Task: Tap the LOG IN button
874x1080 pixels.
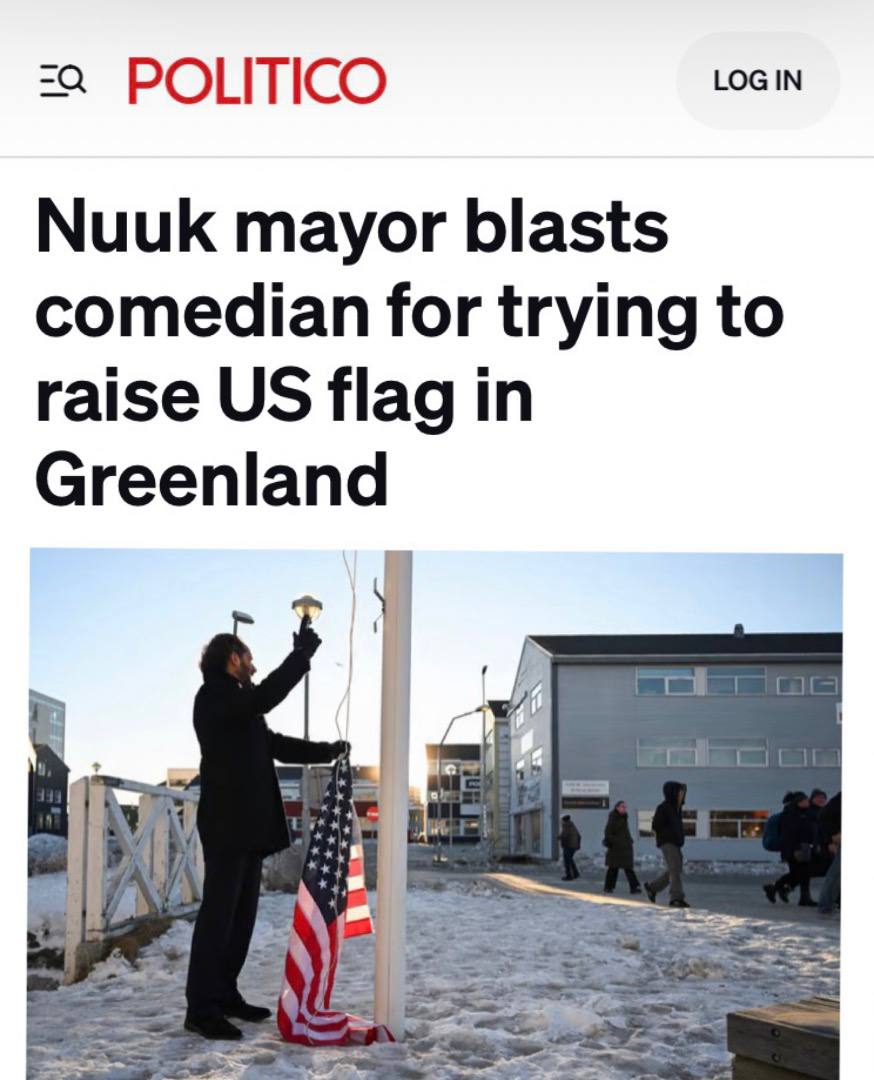Action: click(757, 81)
